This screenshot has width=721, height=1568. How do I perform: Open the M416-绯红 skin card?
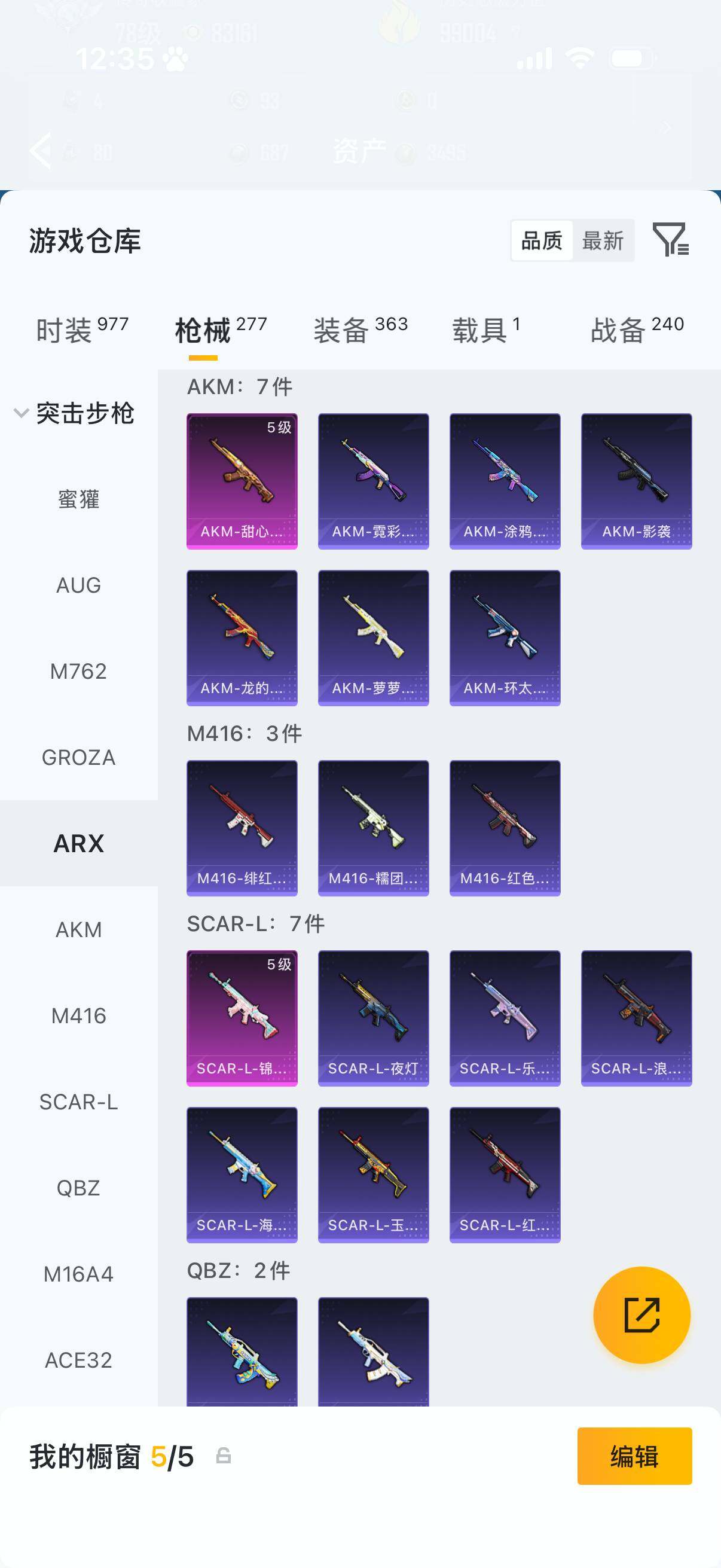pyautogui.click(x=242, y=827)
